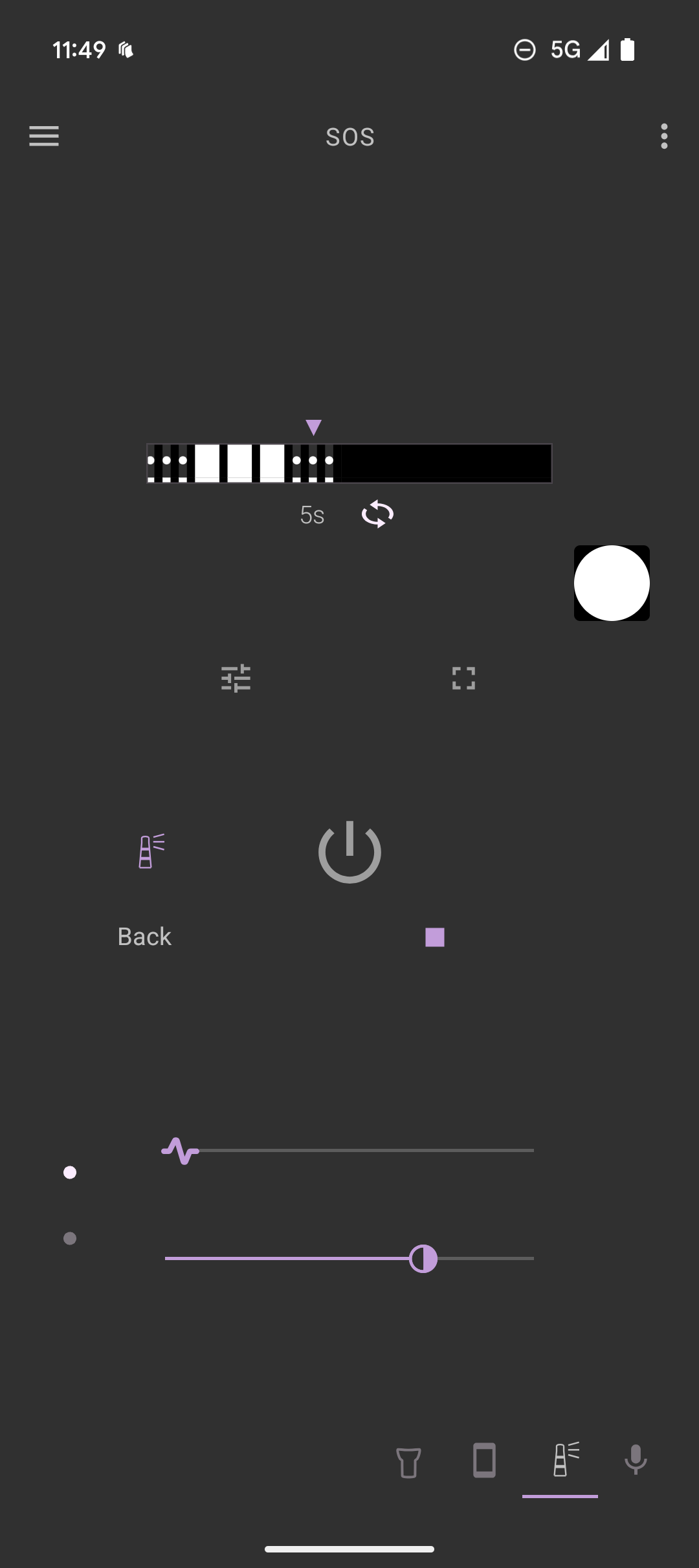Image resolution: width=699 pixels, height=1568 pixels.
Task: Enter fullscreen mode
Action: pos(463,679)
